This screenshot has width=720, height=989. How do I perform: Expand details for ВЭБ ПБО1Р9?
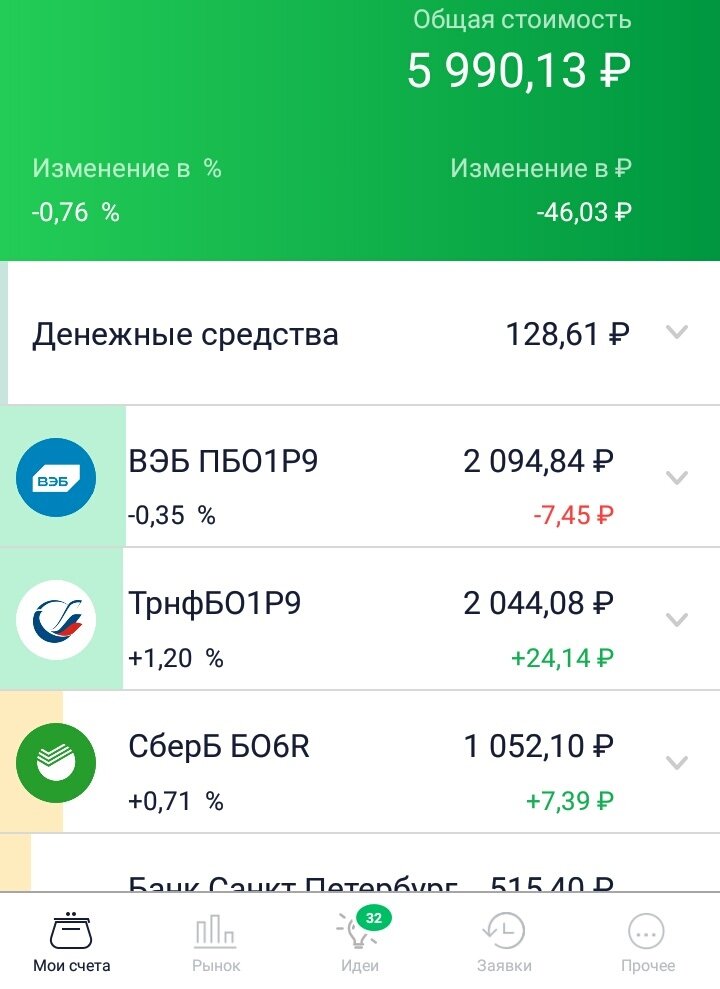[x=678, y=478]
